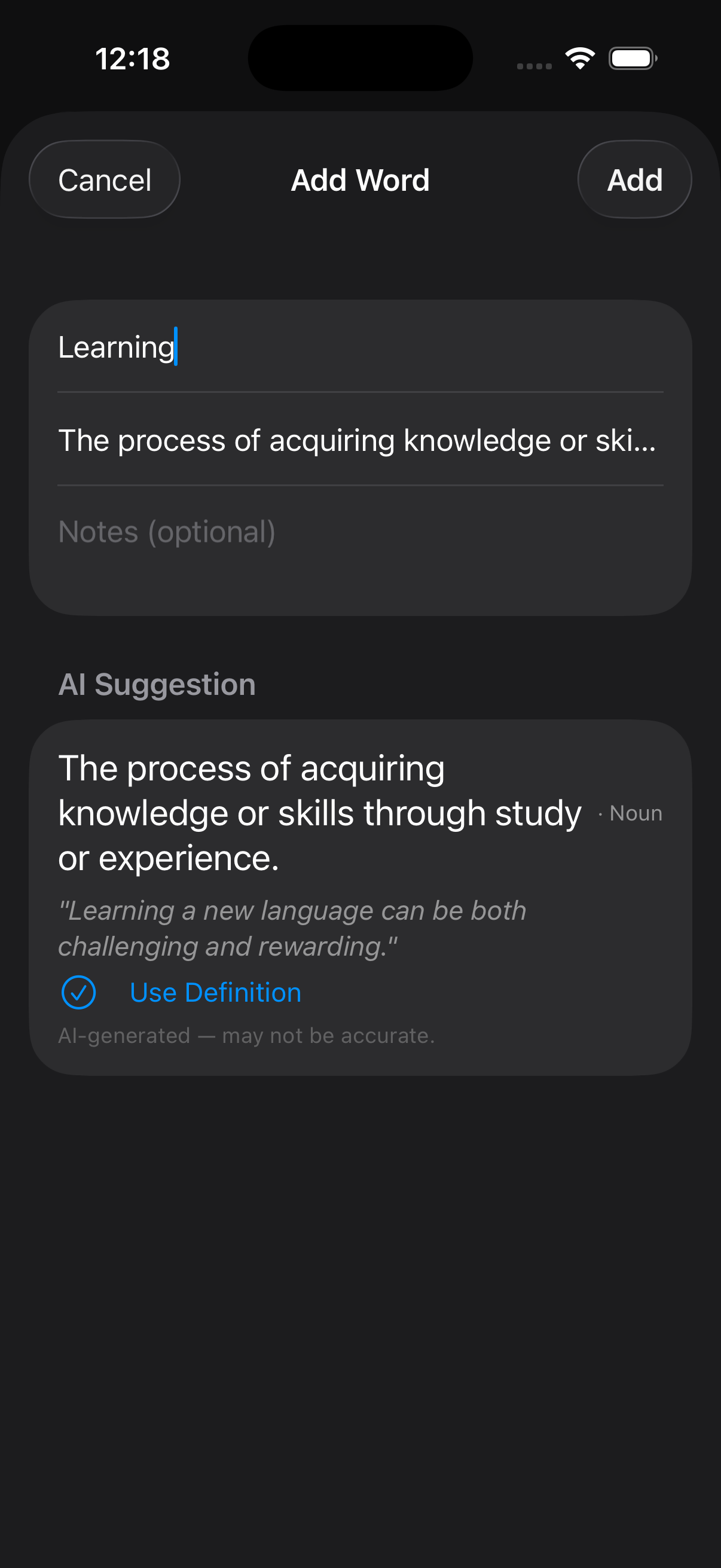Tap the Add Word screen title
This screenshot has width=721, height=1568.
[360, 179]
